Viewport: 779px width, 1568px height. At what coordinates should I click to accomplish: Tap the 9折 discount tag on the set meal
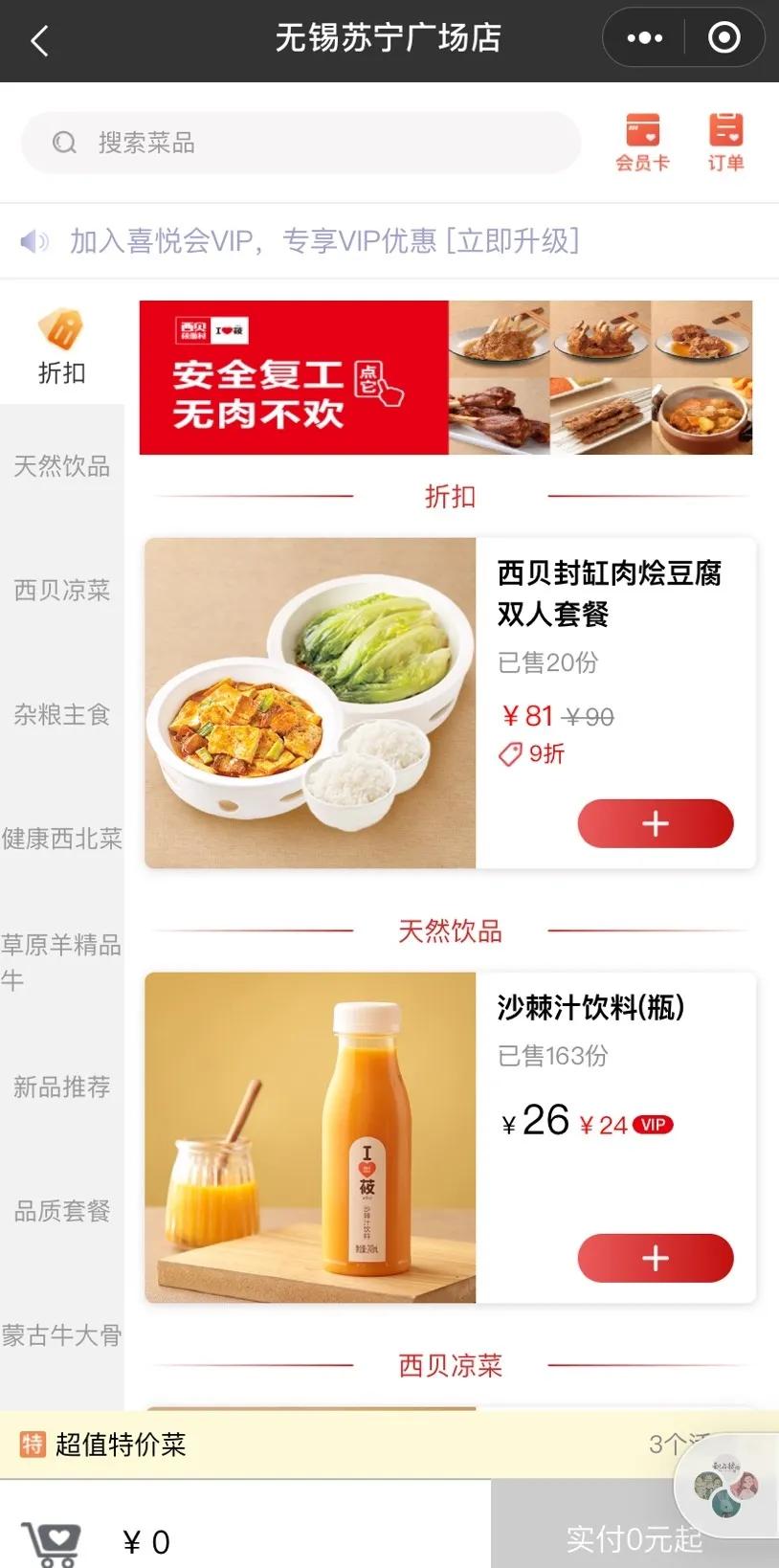(x=531, y=755)
